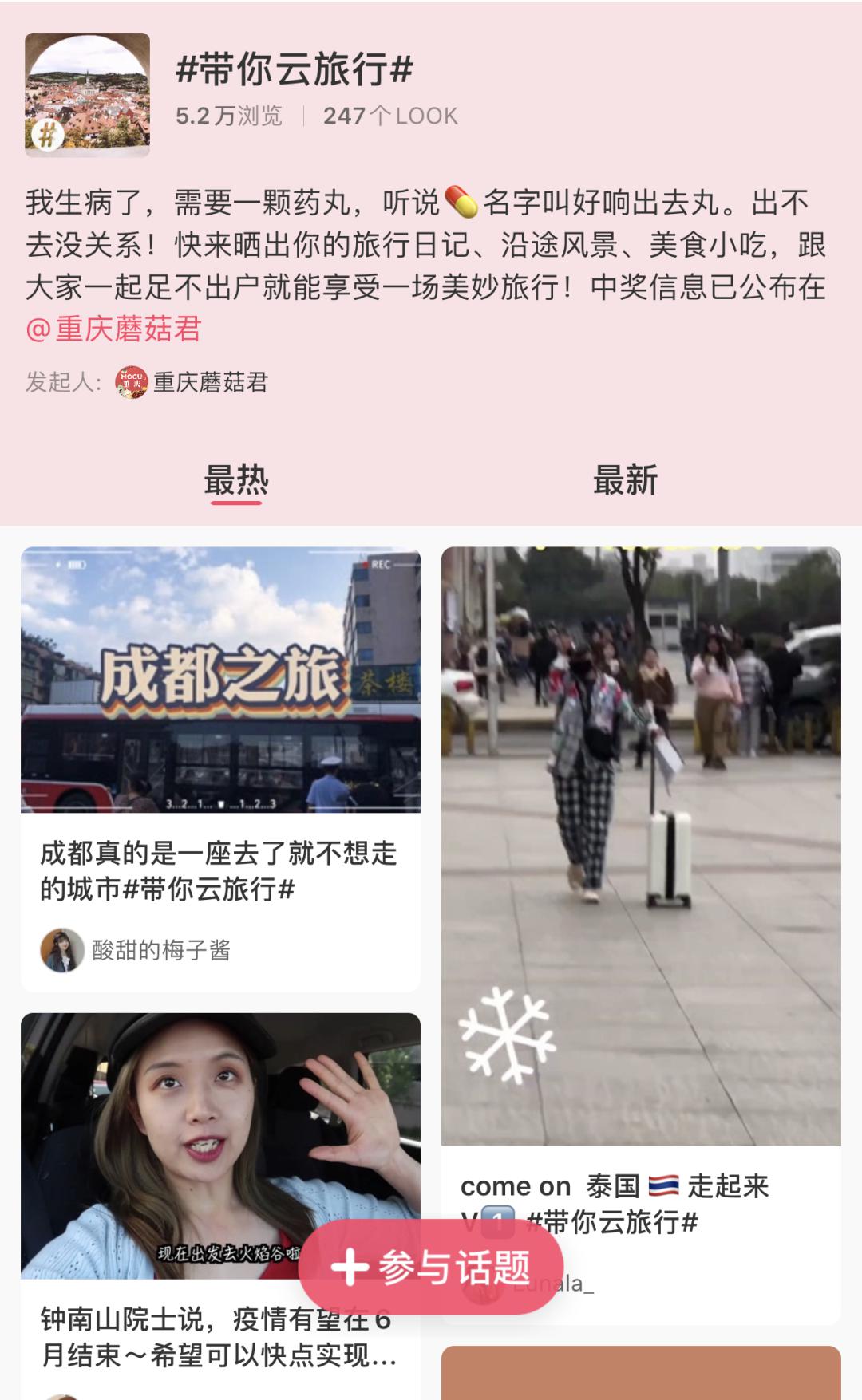Image resolution: width=862 pixels, height=1400 pixels.
Task: Tap the 参与话题 button
Action: (431, 1267)
